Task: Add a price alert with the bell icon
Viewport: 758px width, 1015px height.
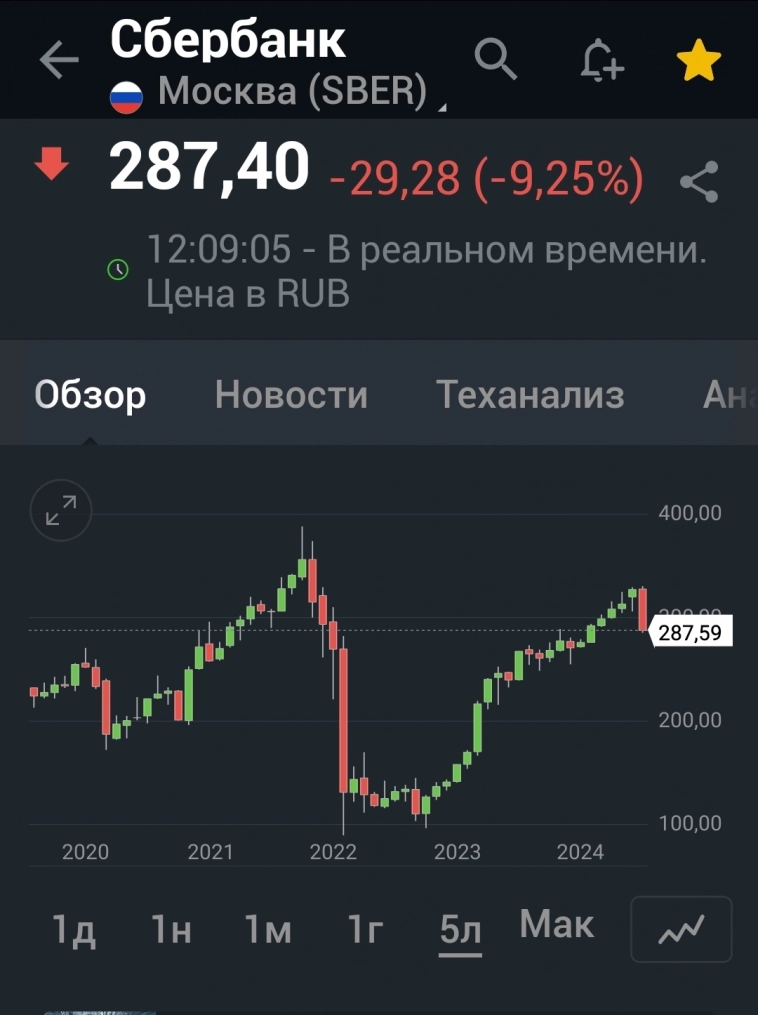Action: point(602,62)
